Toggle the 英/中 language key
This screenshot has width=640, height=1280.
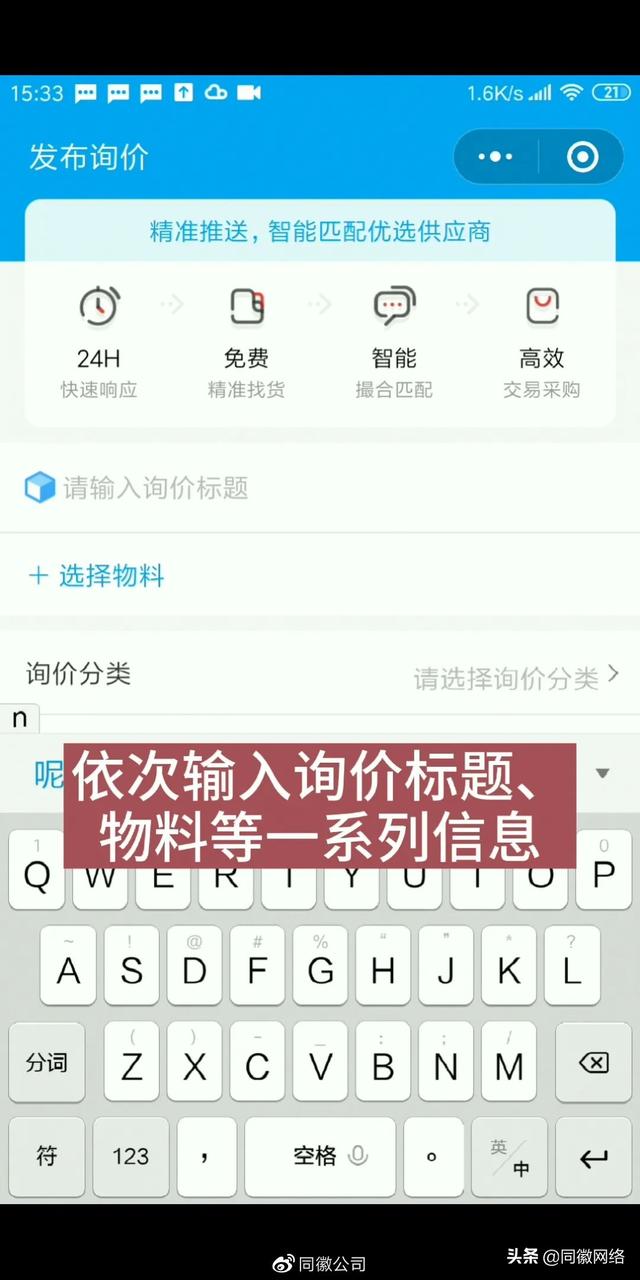pyautogui.click(x=510, y=1157)
